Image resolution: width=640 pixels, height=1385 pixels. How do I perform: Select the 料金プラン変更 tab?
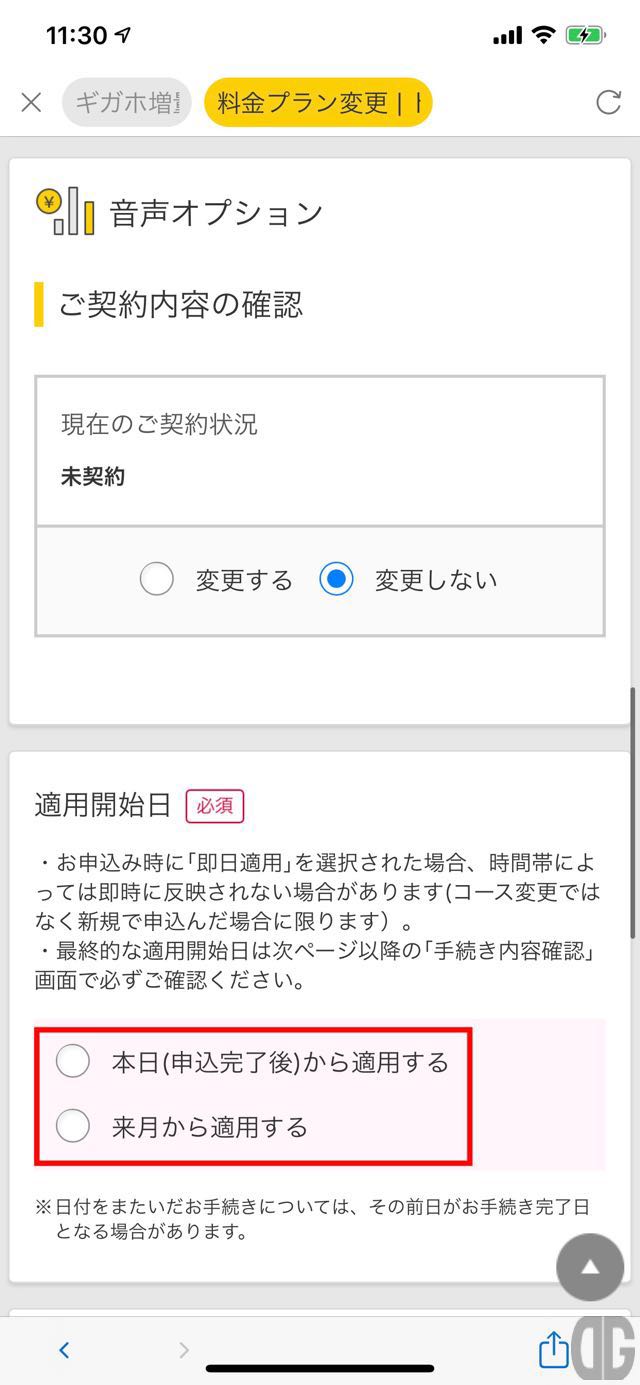click(318, 102)
